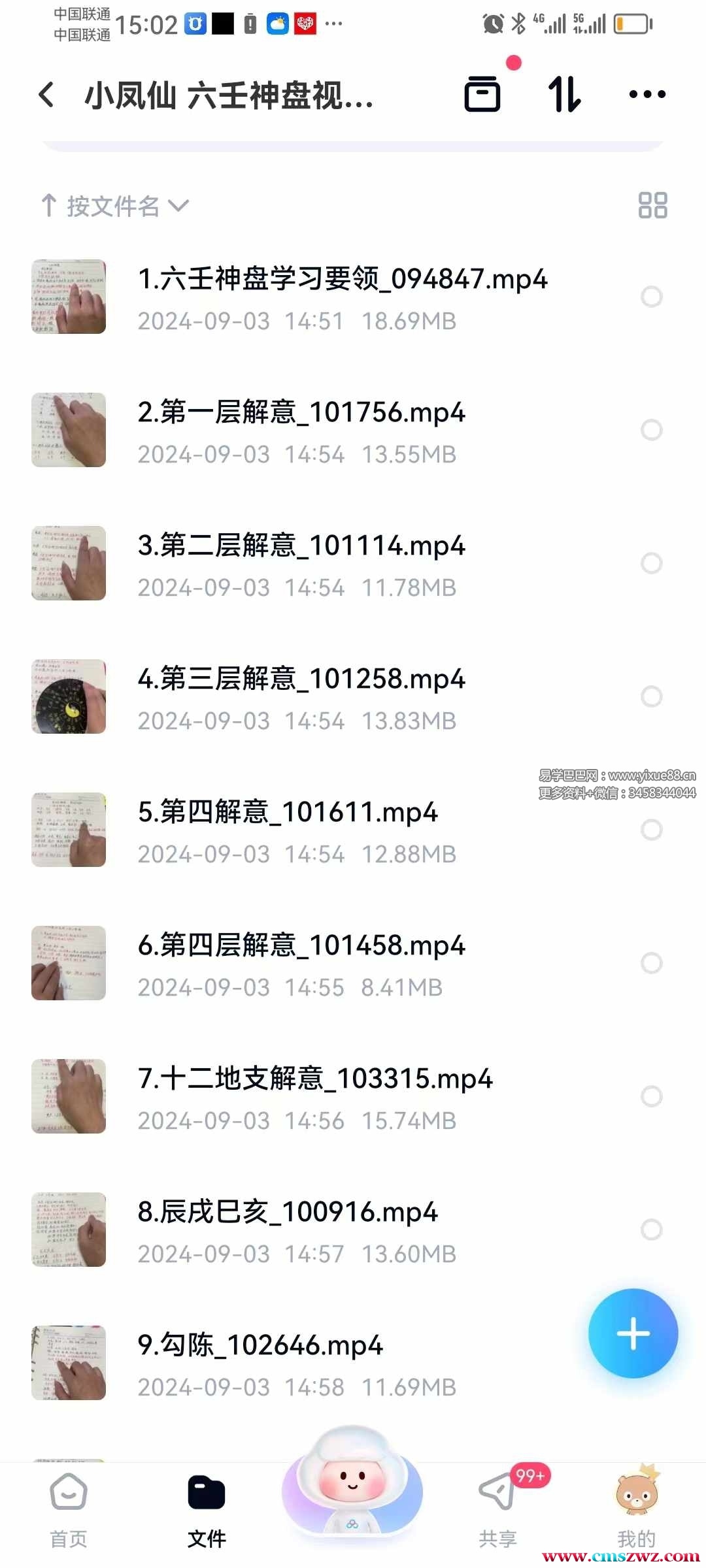Open 1.六壬神盘学习要领_094847.mp4

pyautogui.click(x=343, y=280)
